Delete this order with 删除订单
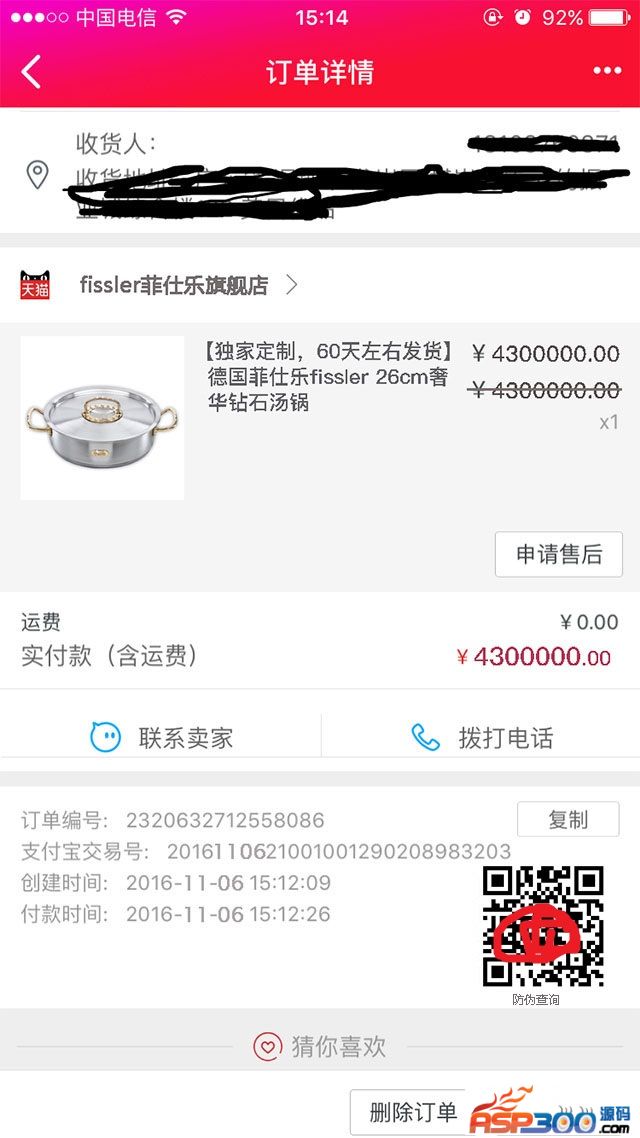 (412, 1112)
